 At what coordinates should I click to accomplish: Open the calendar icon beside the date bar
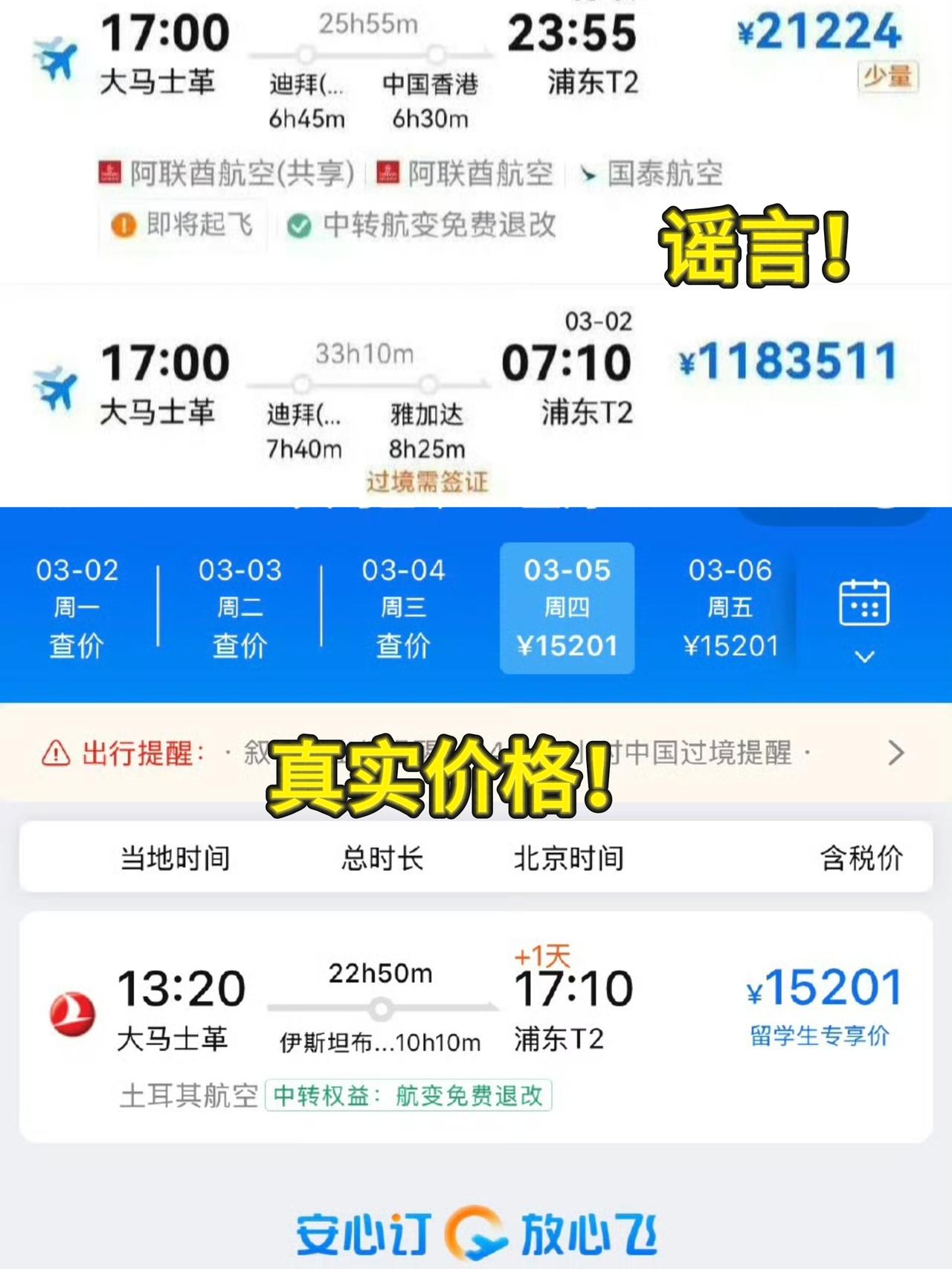[x=863, y=604]
